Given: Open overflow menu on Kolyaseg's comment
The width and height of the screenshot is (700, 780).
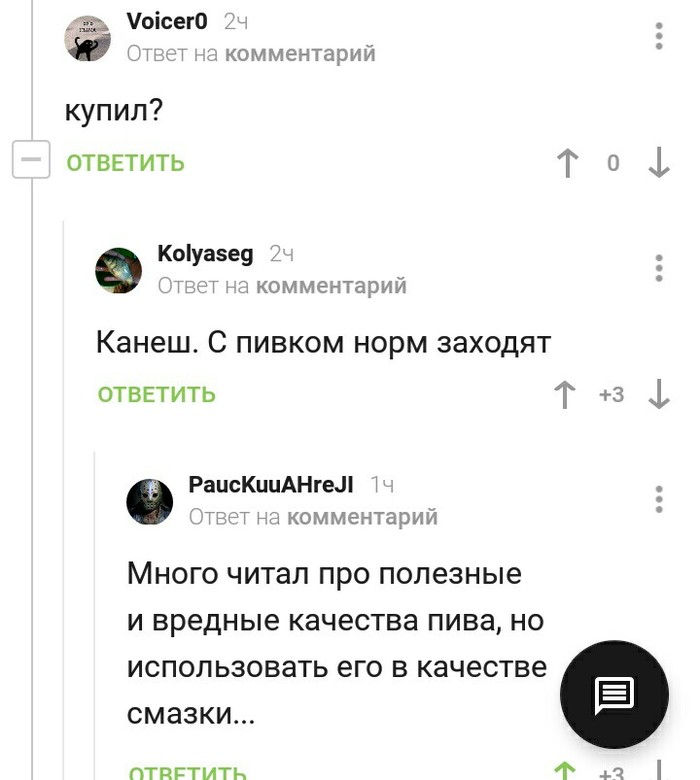Looking at the screenshot, I should 659,268.
